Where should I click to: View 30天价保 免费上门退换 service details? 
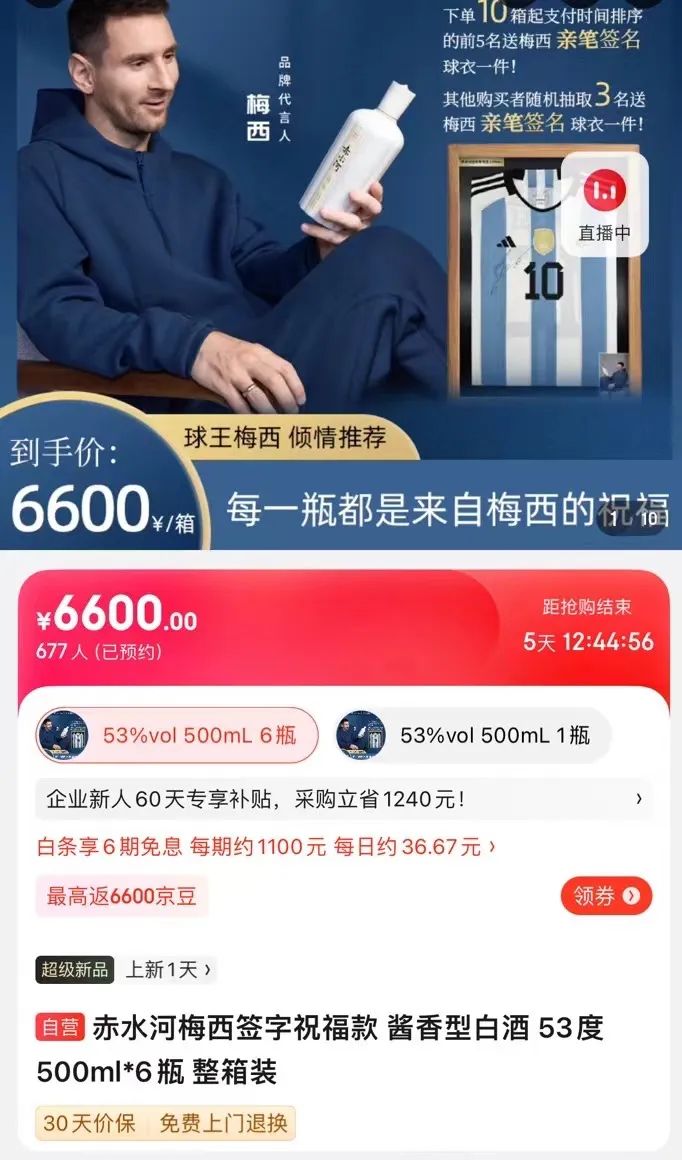pos(166,1123)
